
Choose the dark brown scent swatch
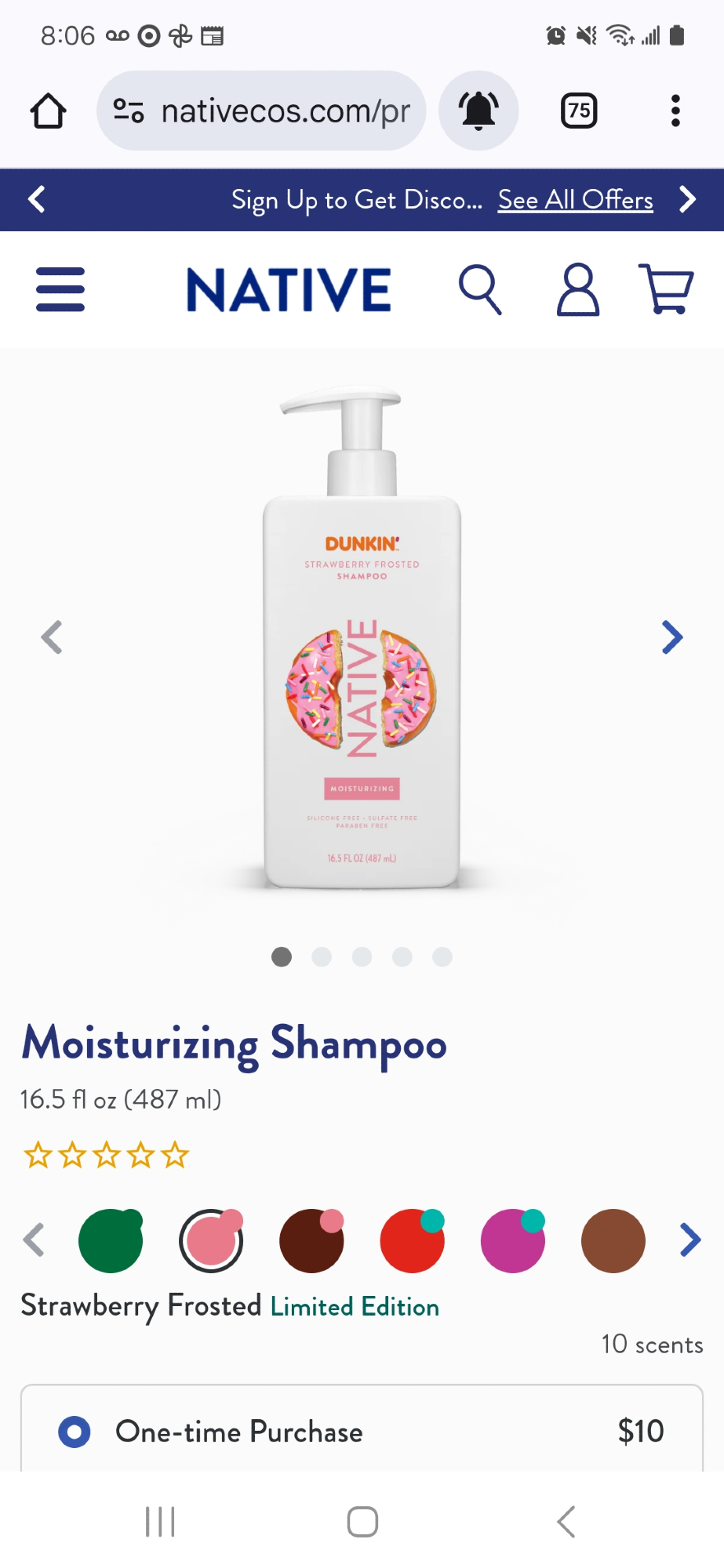pyautogui.click(x=311, y=1240)
